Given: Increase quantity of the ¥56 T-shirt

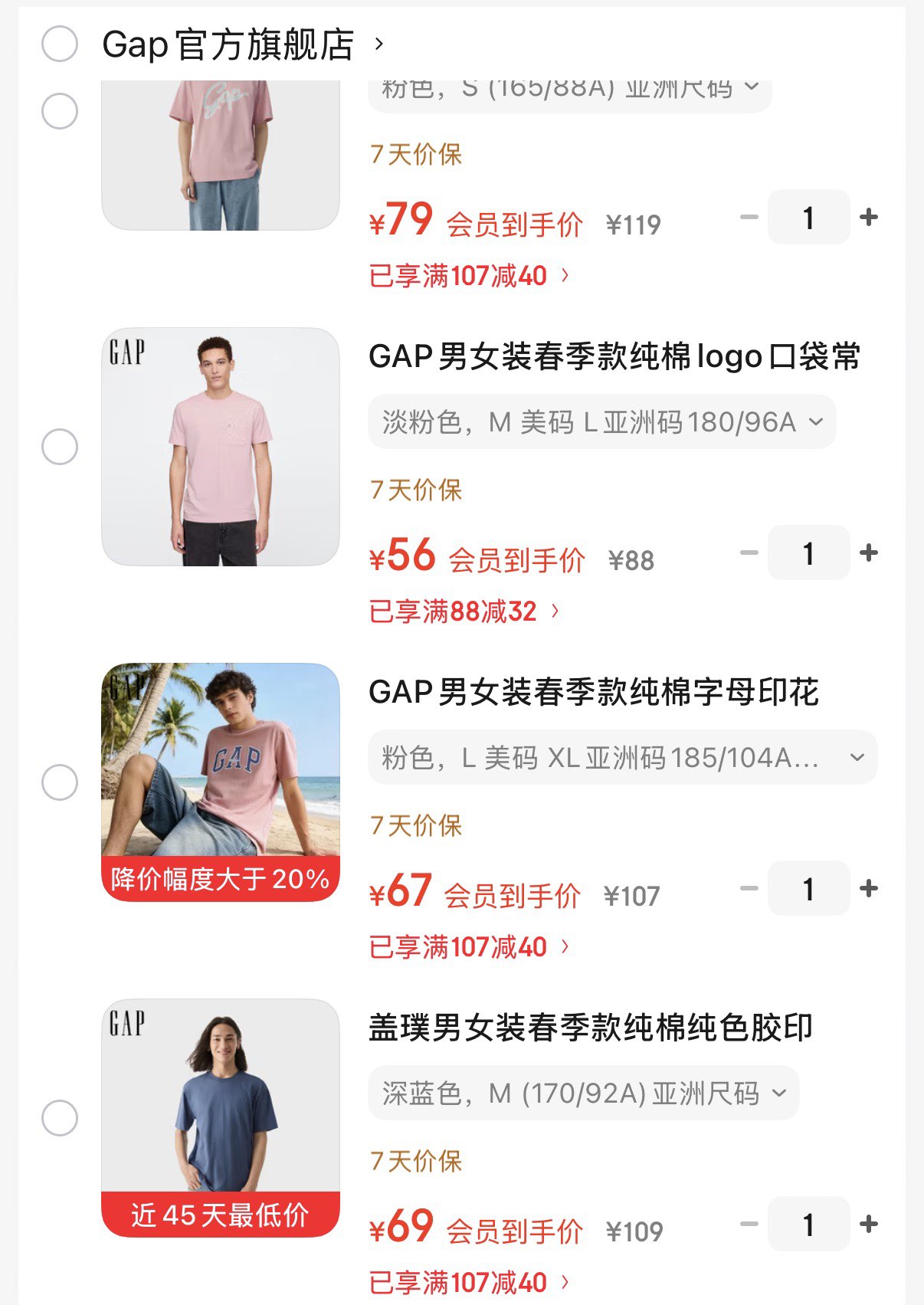Looking at the screenshot, I should [869, 552].
